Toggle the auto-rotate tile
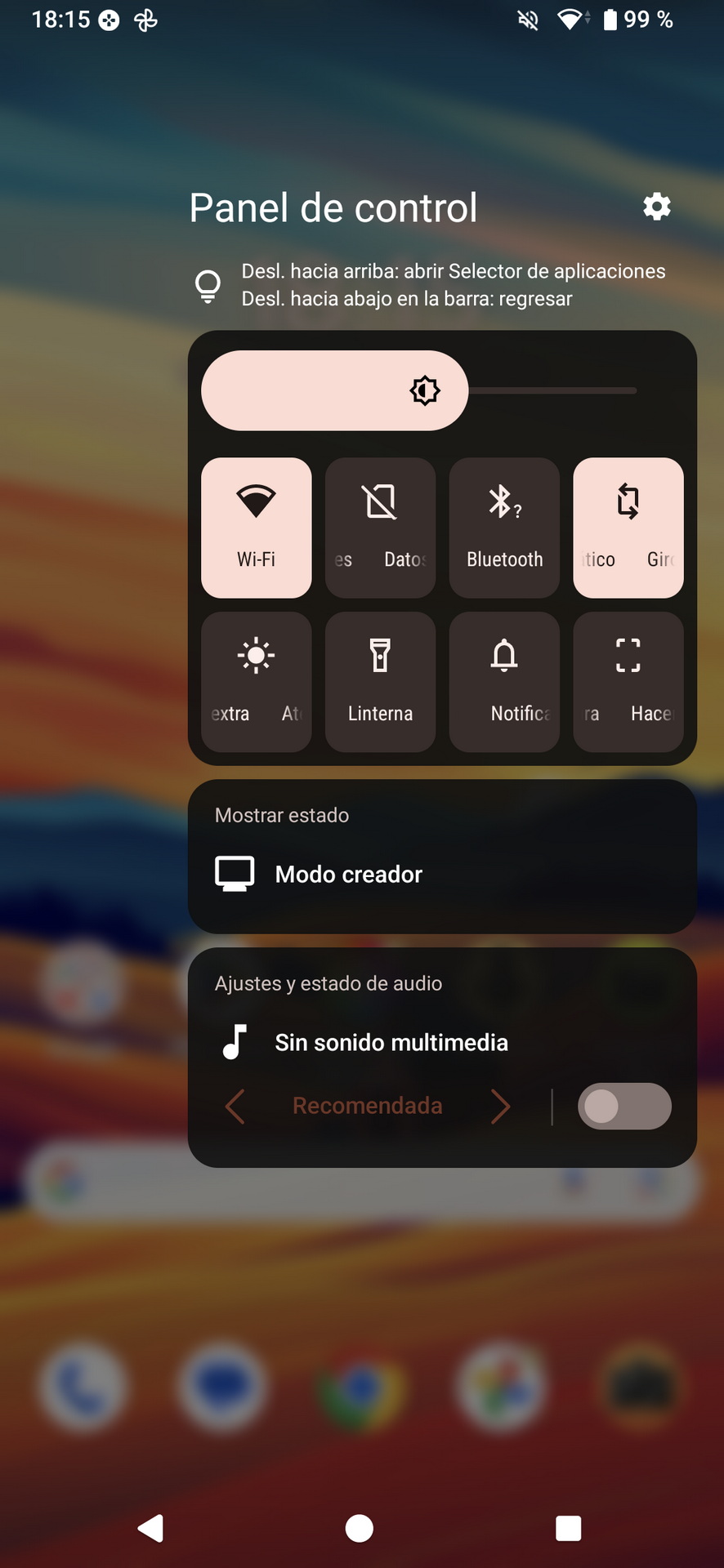Image resolution: width=724 pixels, height=1568 pixels. click(628, 528)
